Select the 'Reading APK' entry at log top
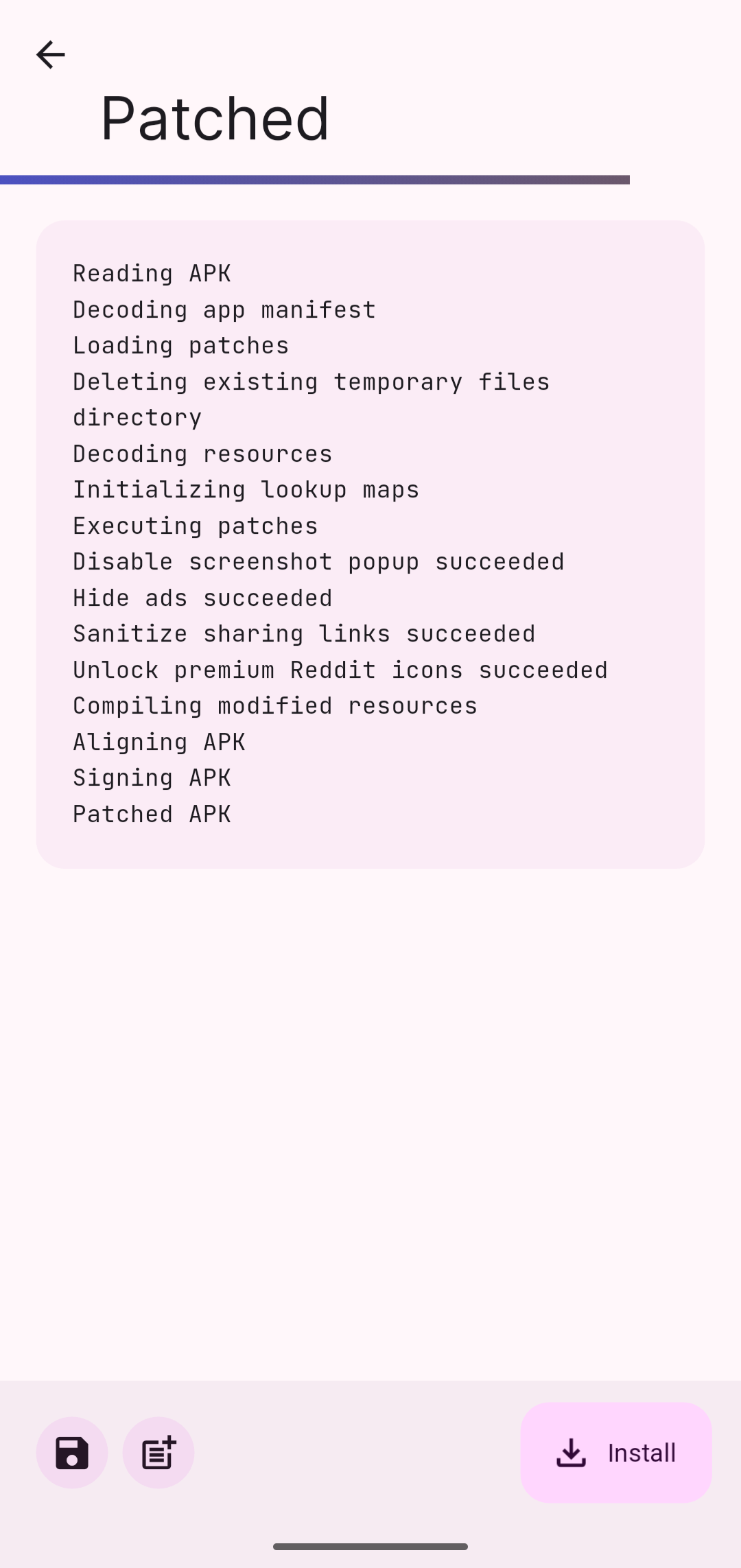741x1568 pixels. [152, 273]
